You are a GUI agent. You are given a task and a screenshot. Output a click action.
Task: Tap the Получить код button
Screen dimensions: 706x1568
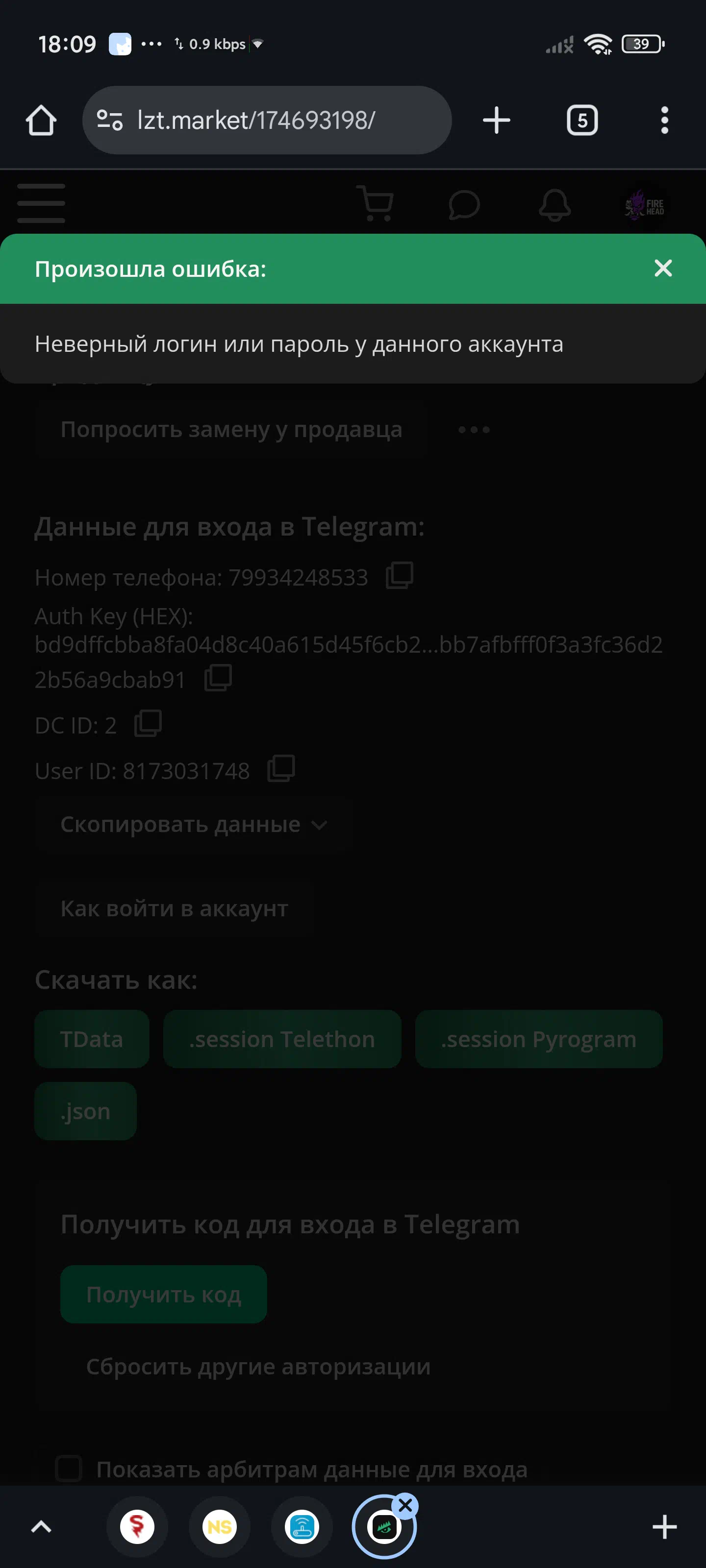coord(164,1294)
